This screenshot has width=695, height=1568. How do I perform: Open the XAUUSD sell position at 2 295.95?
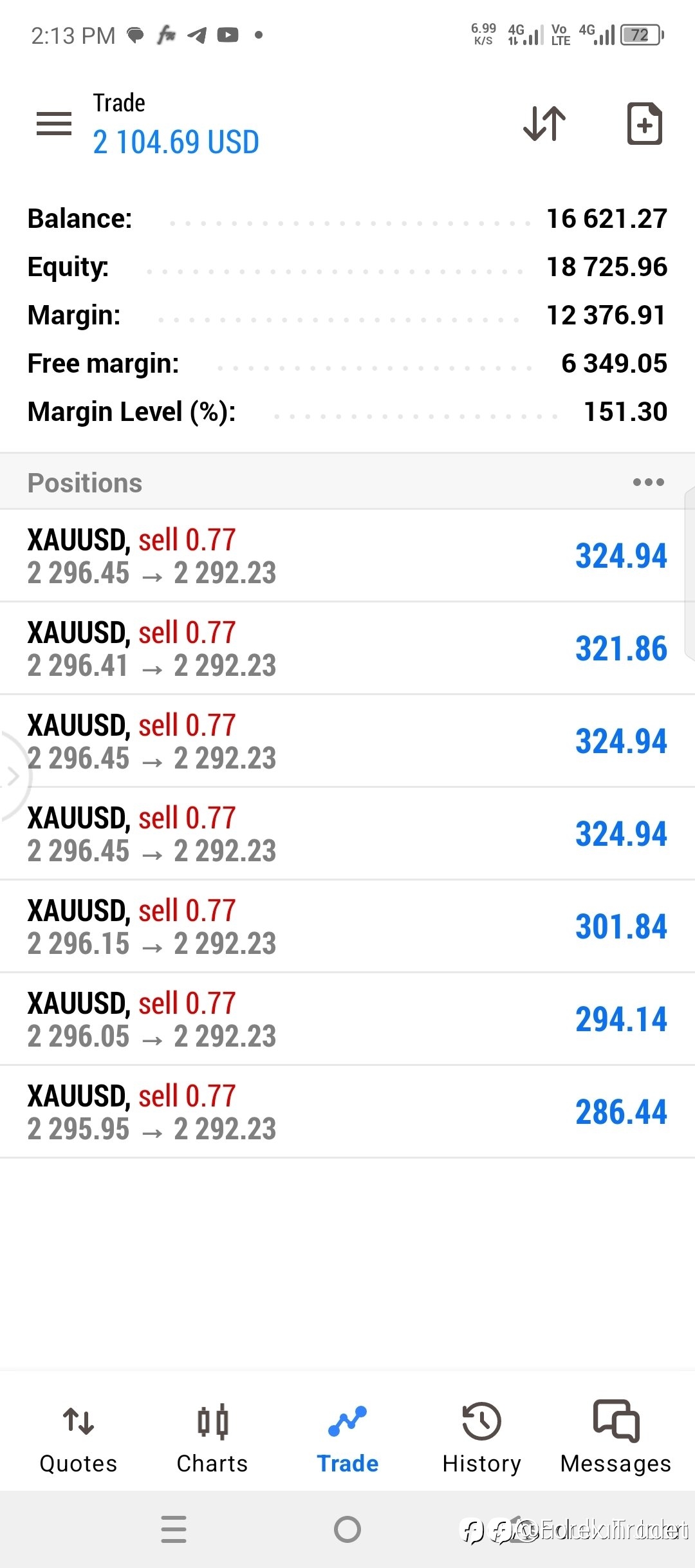point(347,1112)
